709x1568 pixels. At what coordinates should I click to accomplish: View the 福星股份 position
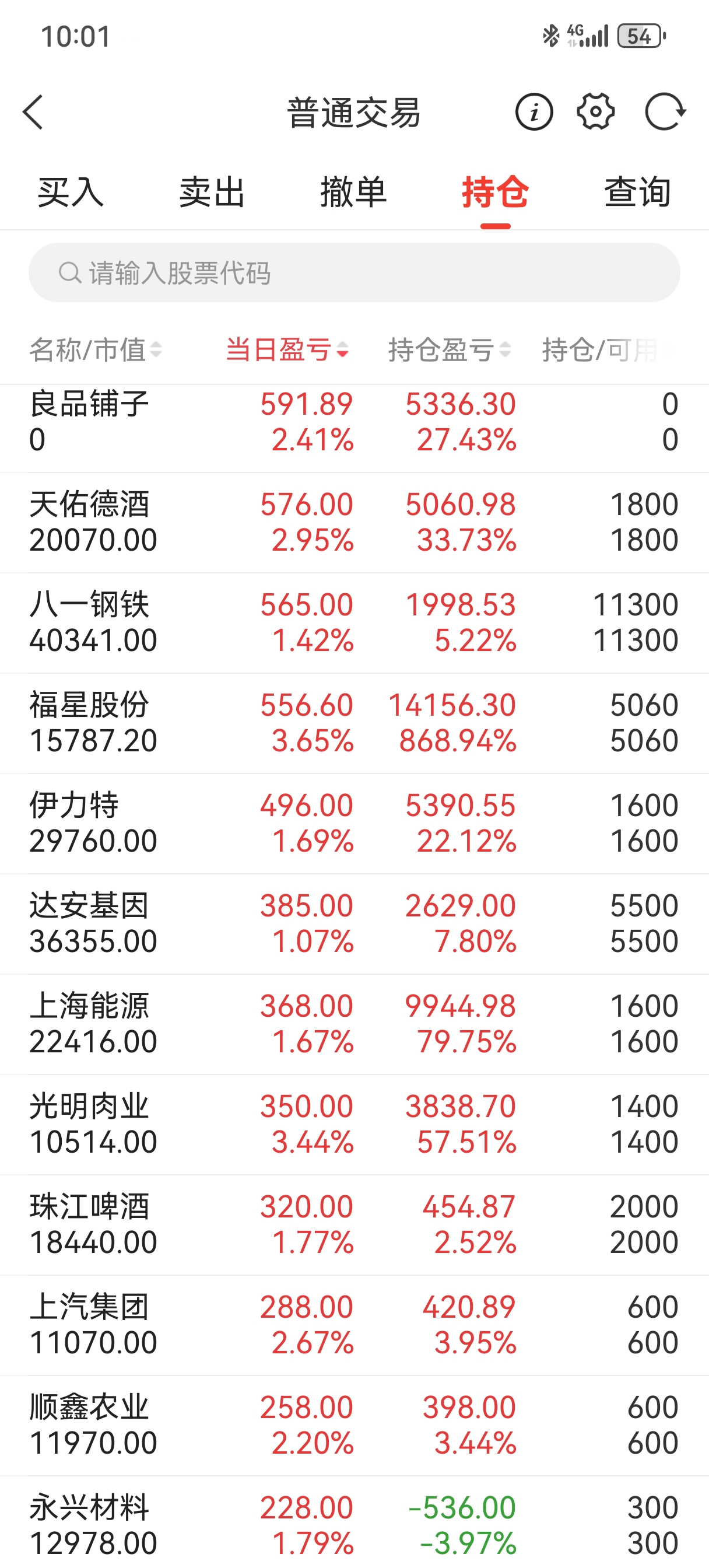[x=354, y=723]
